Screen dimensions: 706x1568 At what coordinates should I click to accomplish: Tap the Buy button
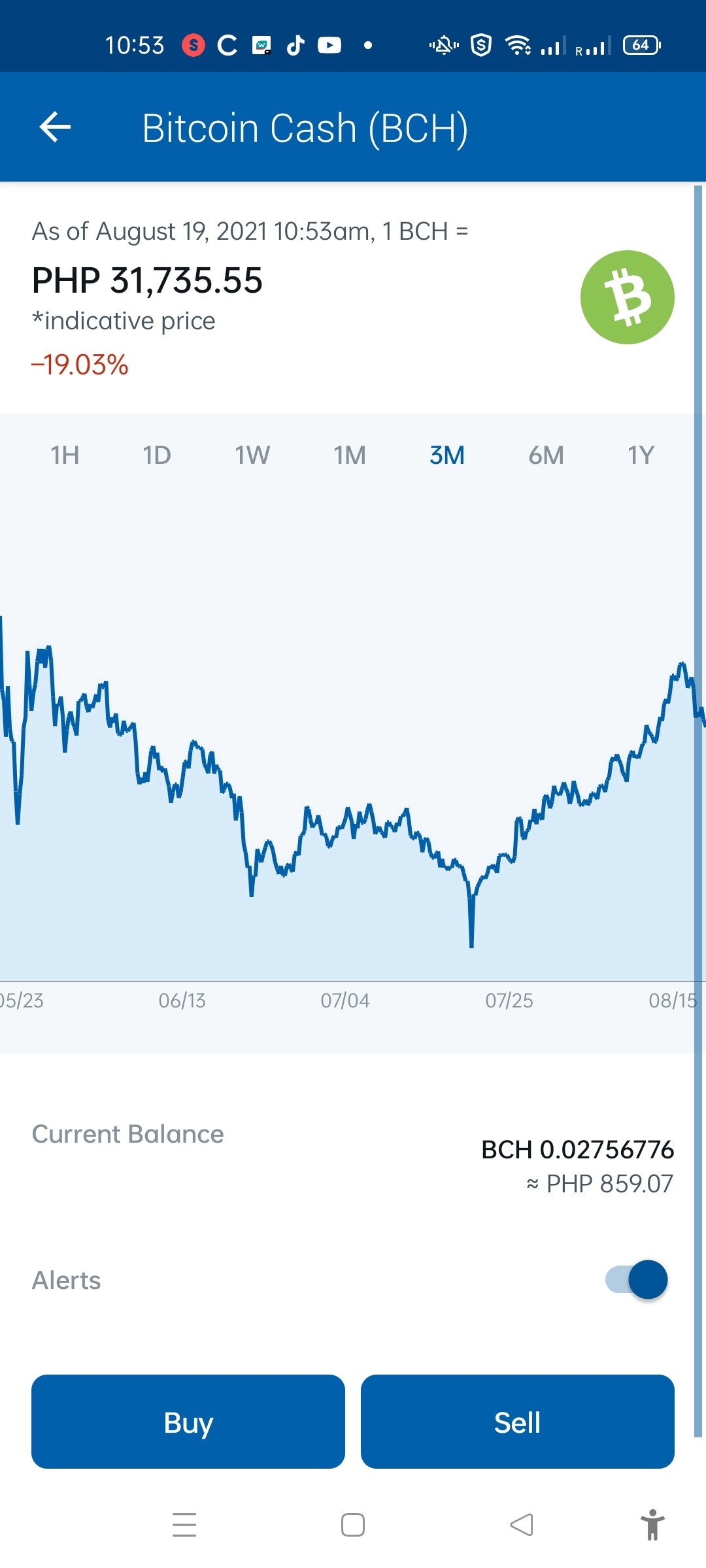click(x=188, y=1422)
